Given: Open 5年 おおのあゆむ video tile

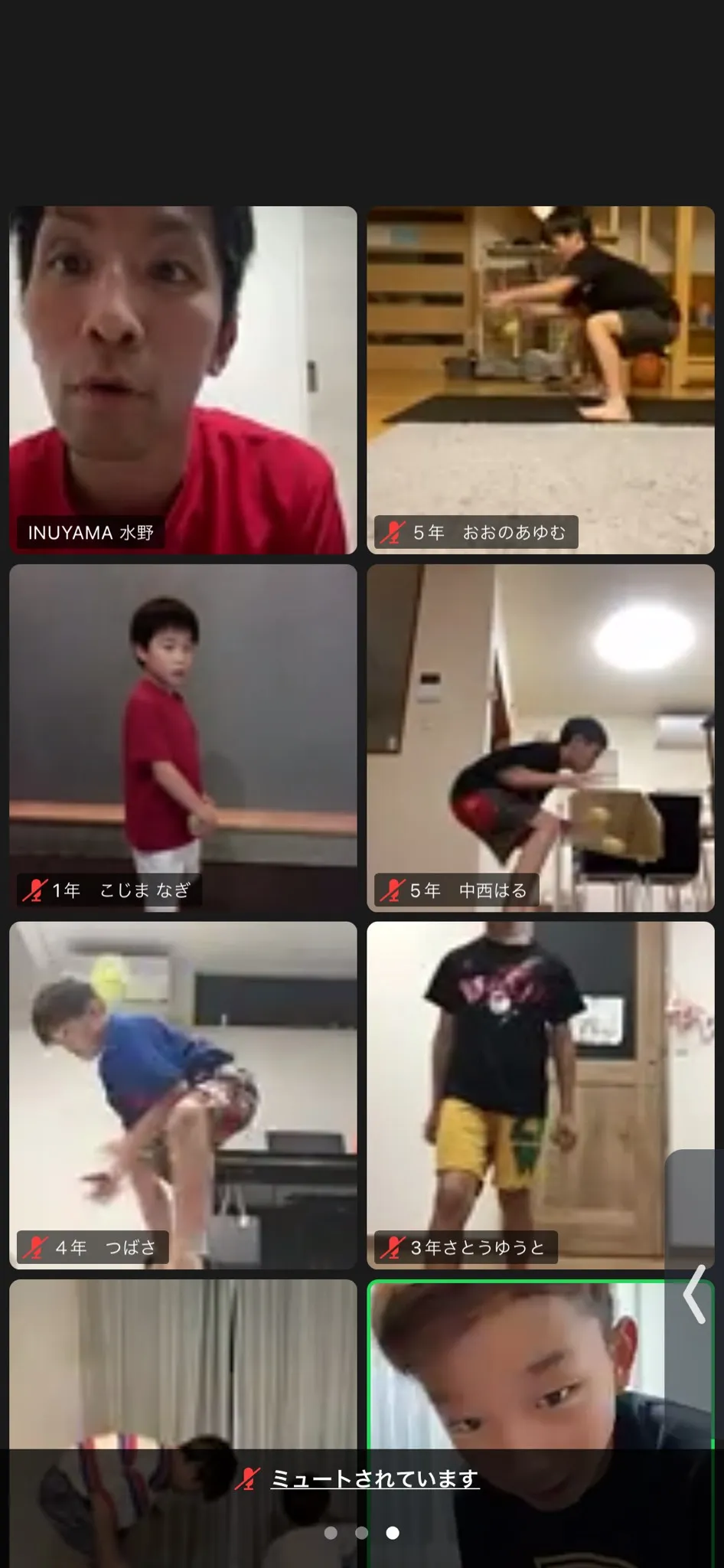Looking at the screenshot, I should click(540, 379).
